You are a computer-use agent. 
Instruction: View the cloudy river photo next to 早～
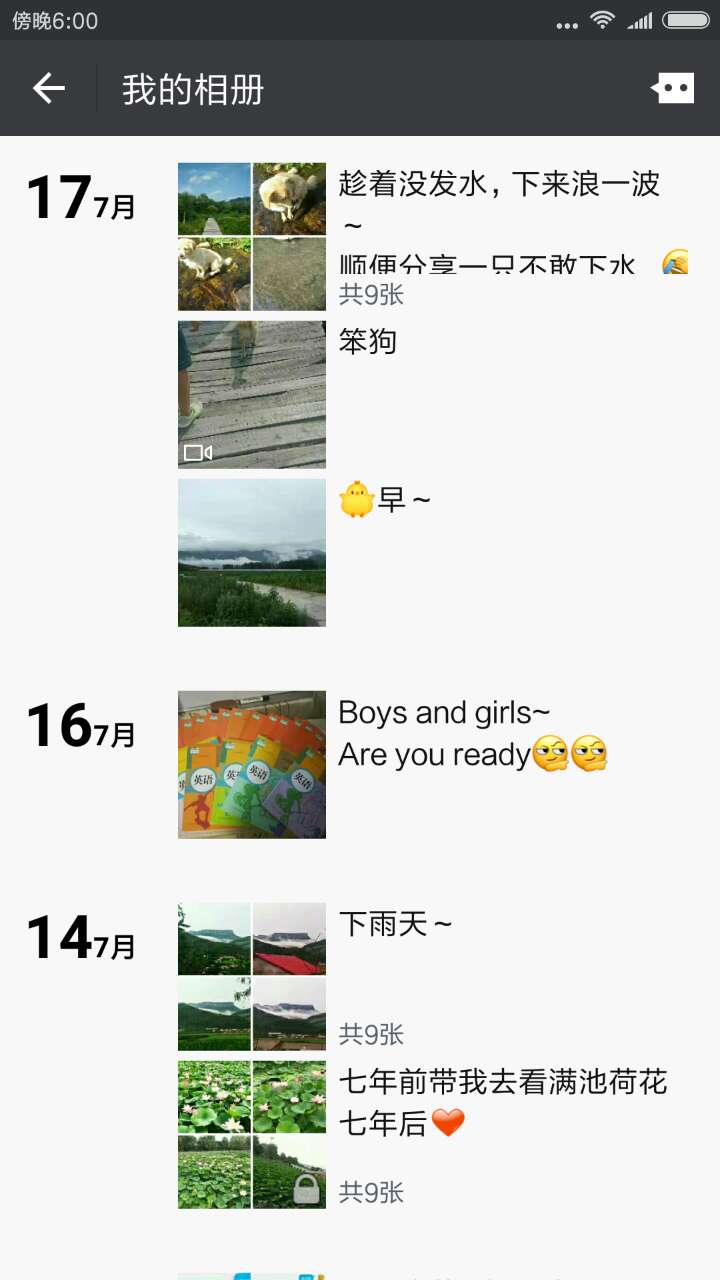[x=251, y=552]
